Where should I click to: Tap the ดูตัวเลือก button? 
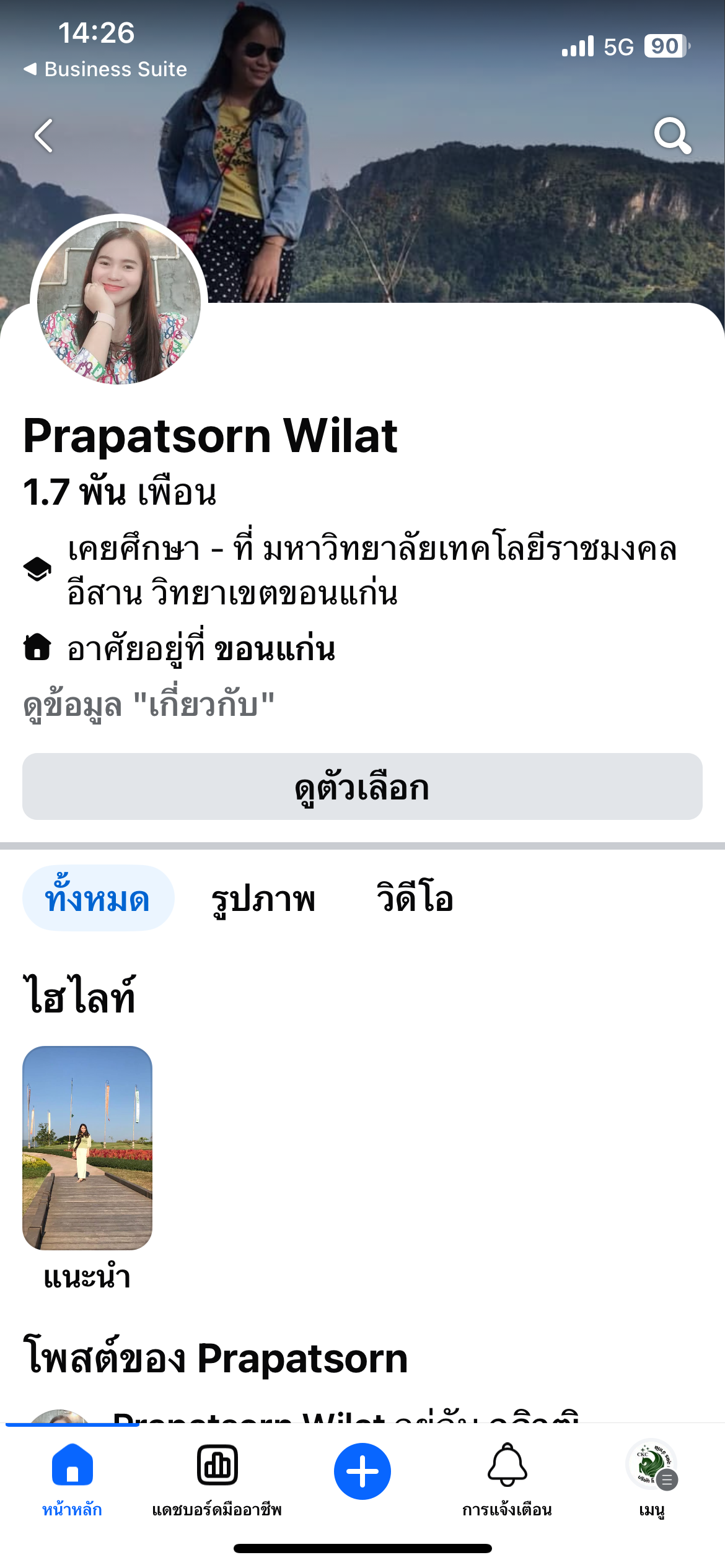(x=362, y=786)
